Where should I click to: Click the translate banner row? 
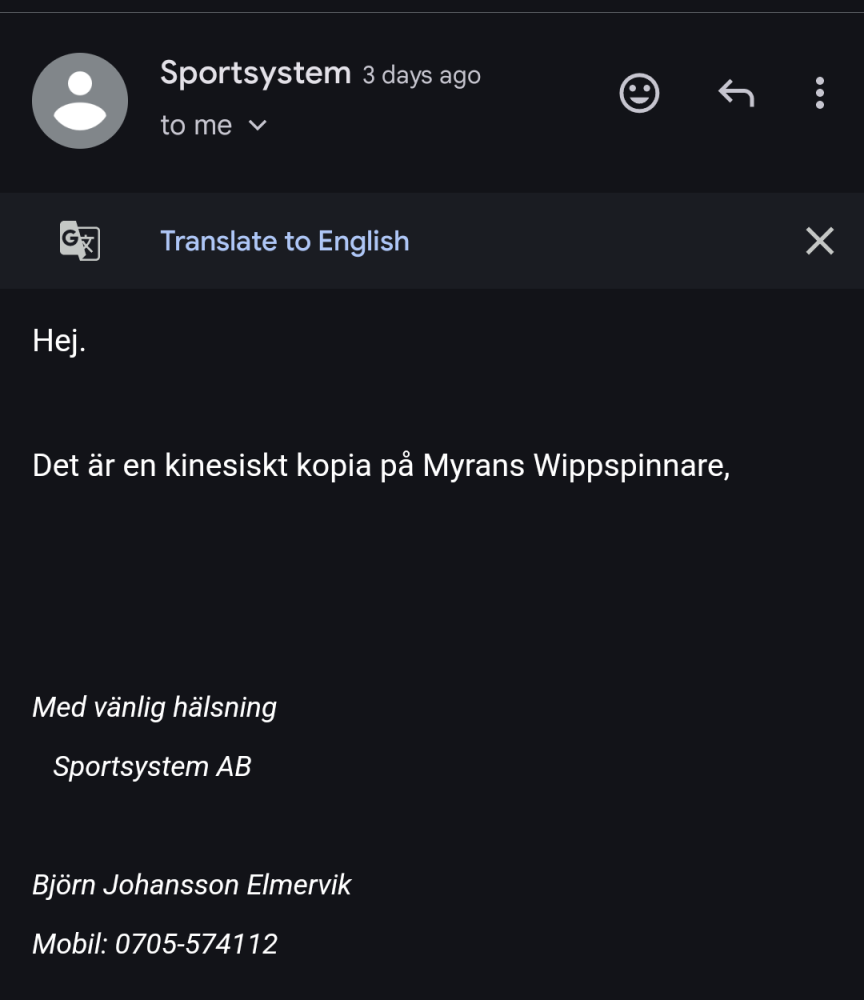(x=430, y=241)
